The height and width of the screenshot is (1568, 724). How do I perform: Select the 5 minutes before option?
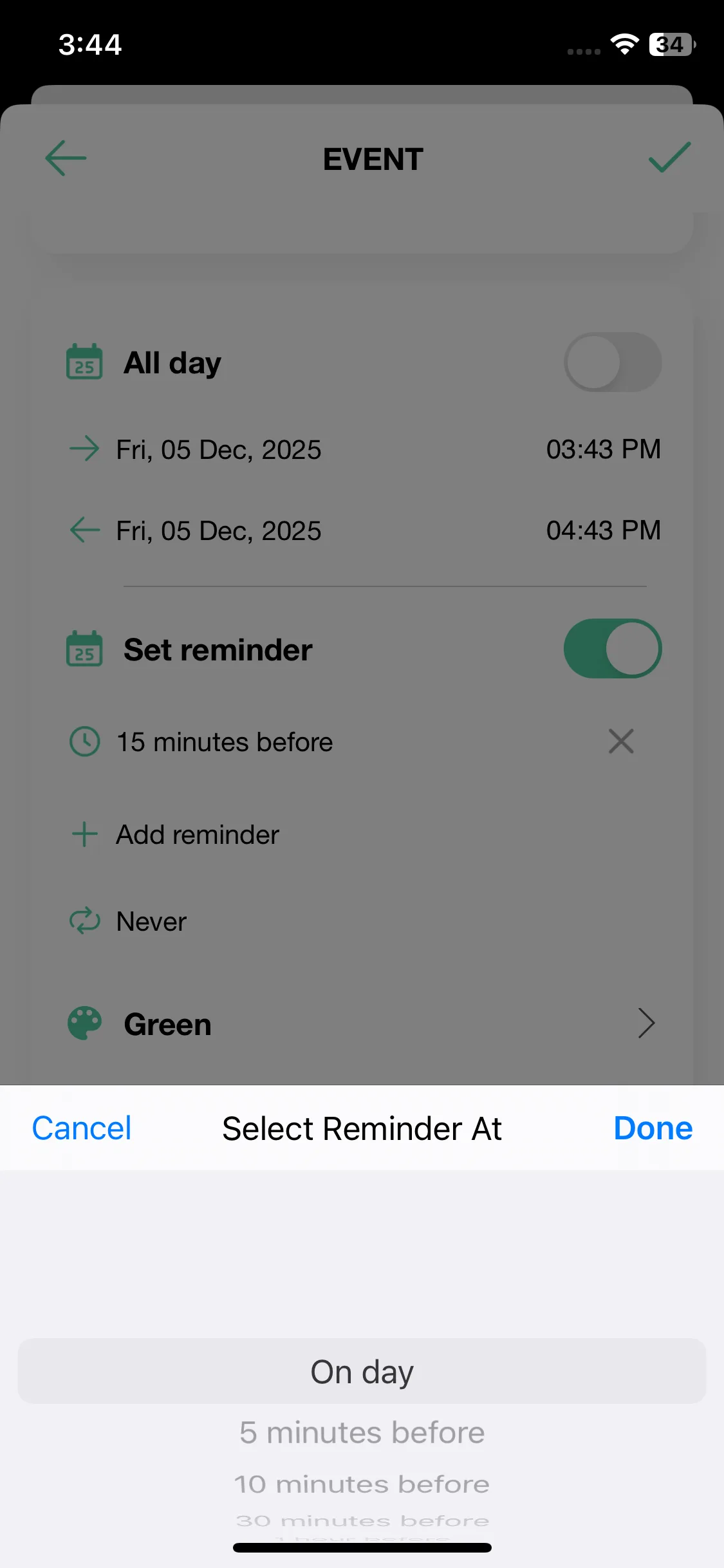(x=362, y=1433)
